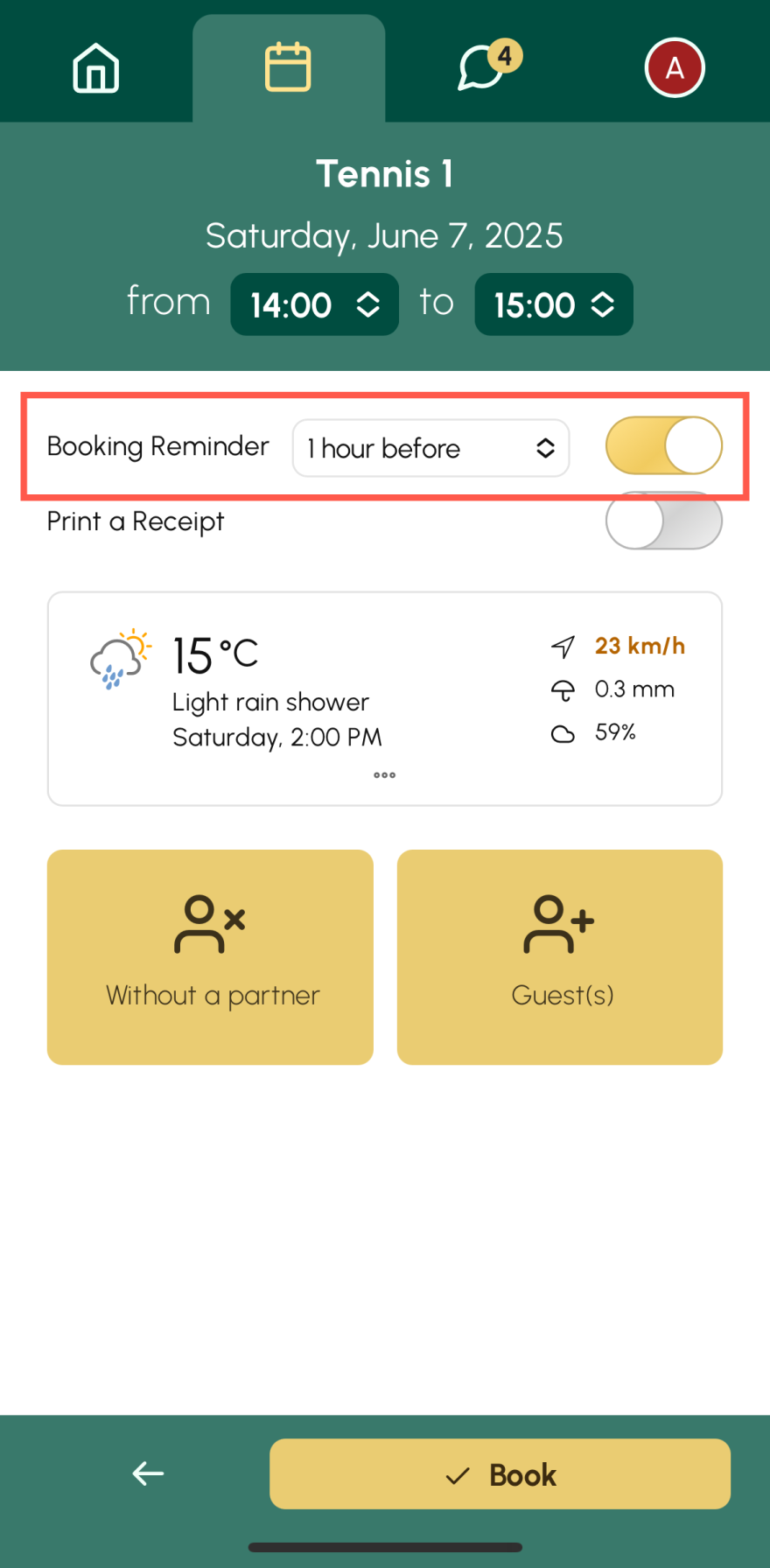
Task: Change the 14:00 start time
Action: (x=314, y=304)
